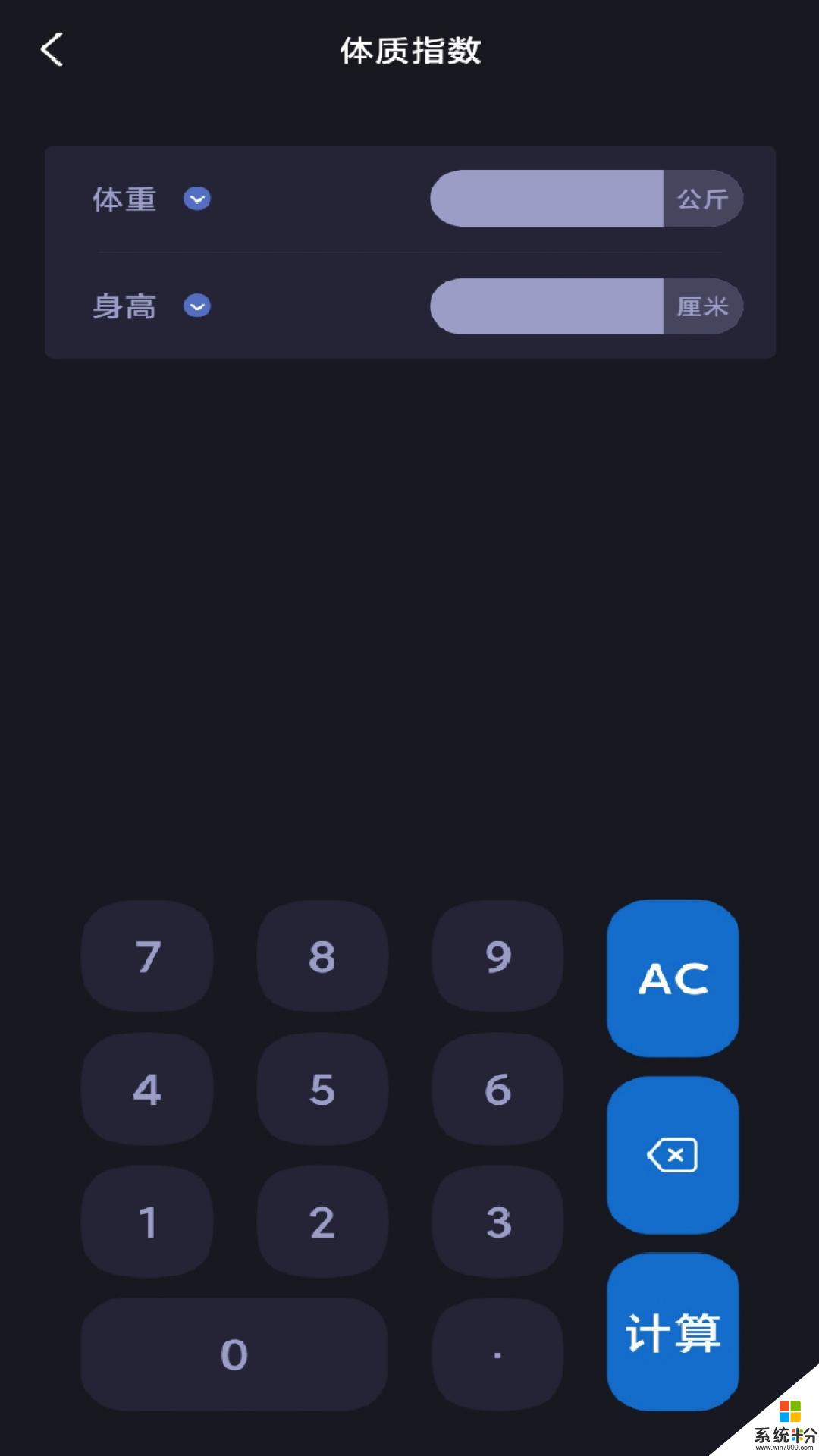
Task: Tap 计算 to calculate BMI
Action: tap(673, 1332)
